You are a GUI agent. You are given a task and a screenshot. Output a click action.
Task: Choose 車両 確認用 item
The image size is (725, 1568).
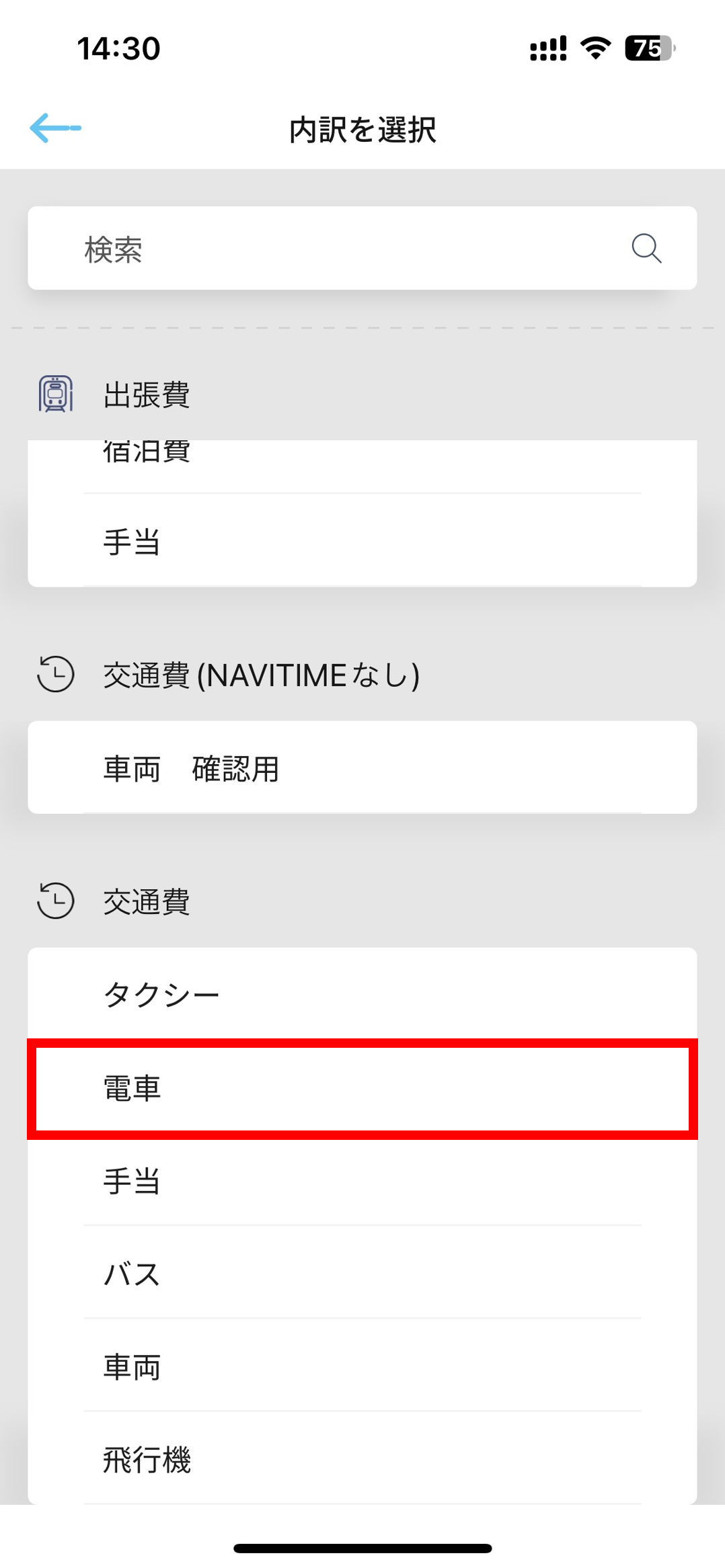pyautogui.click(x=362, y=768)
